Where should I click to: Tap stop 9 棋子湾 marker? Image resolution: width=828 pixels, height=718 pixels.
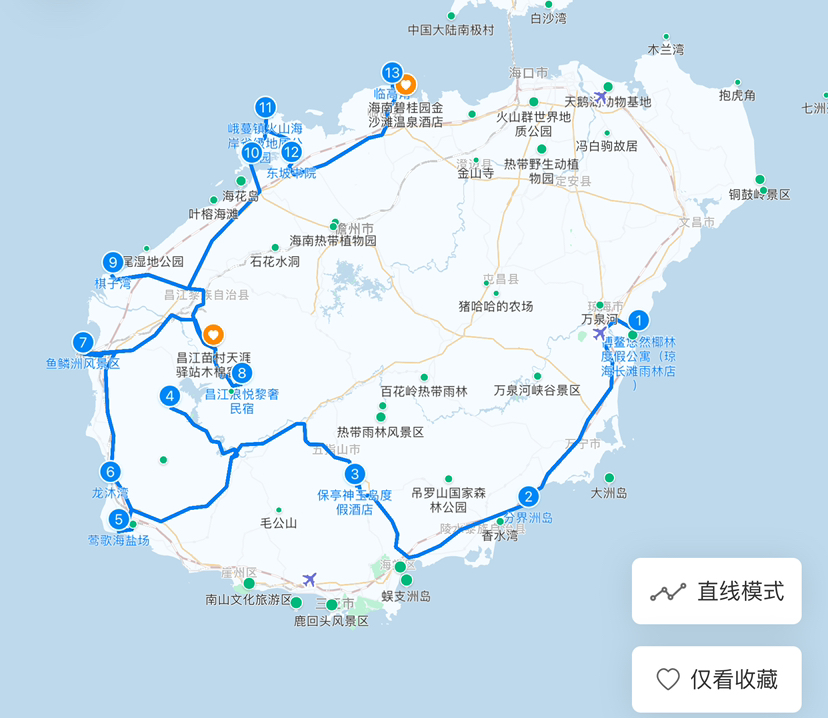pyautogui.click(x=113, y=263)
